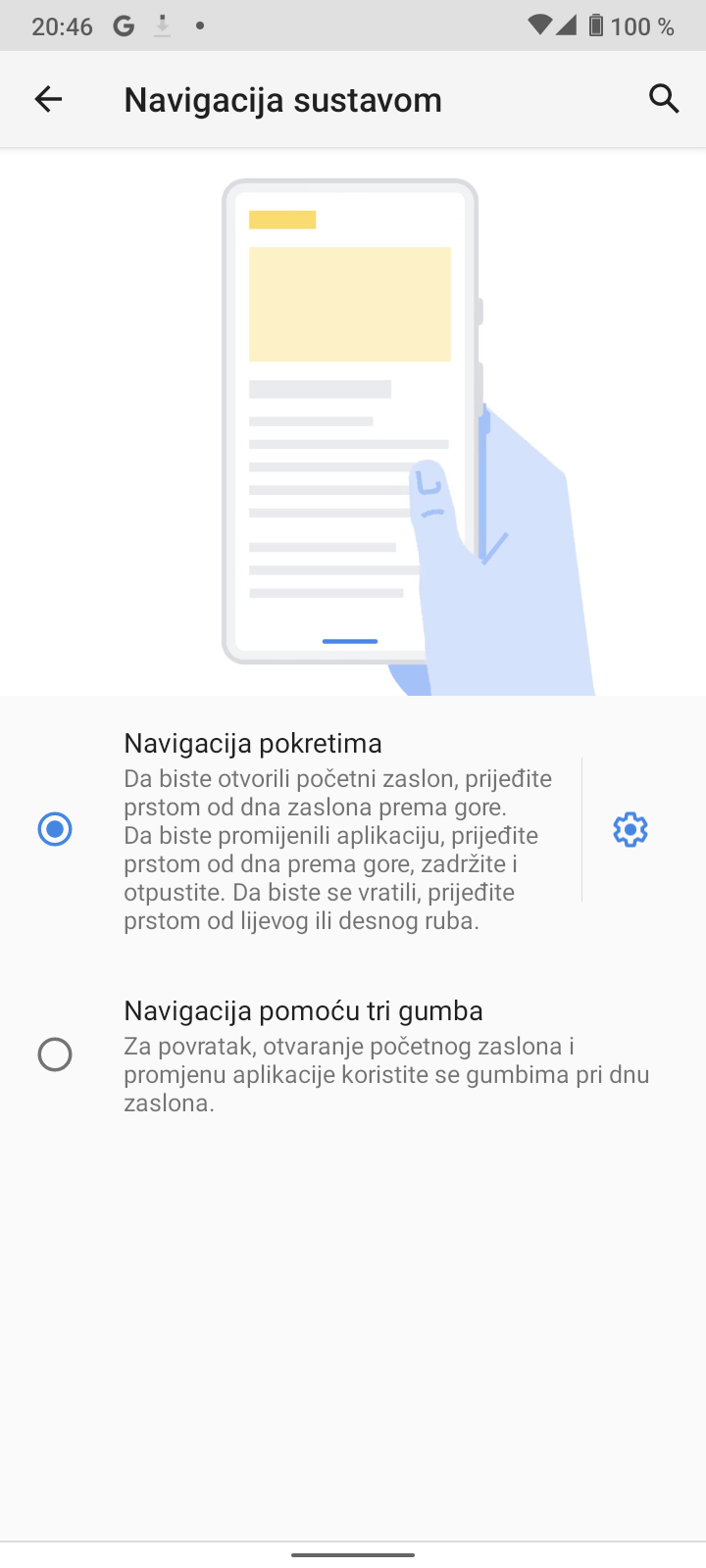The image size is (706, 1568).
Task: Select Navigacija pokretima option
Action: click(291, 829)
